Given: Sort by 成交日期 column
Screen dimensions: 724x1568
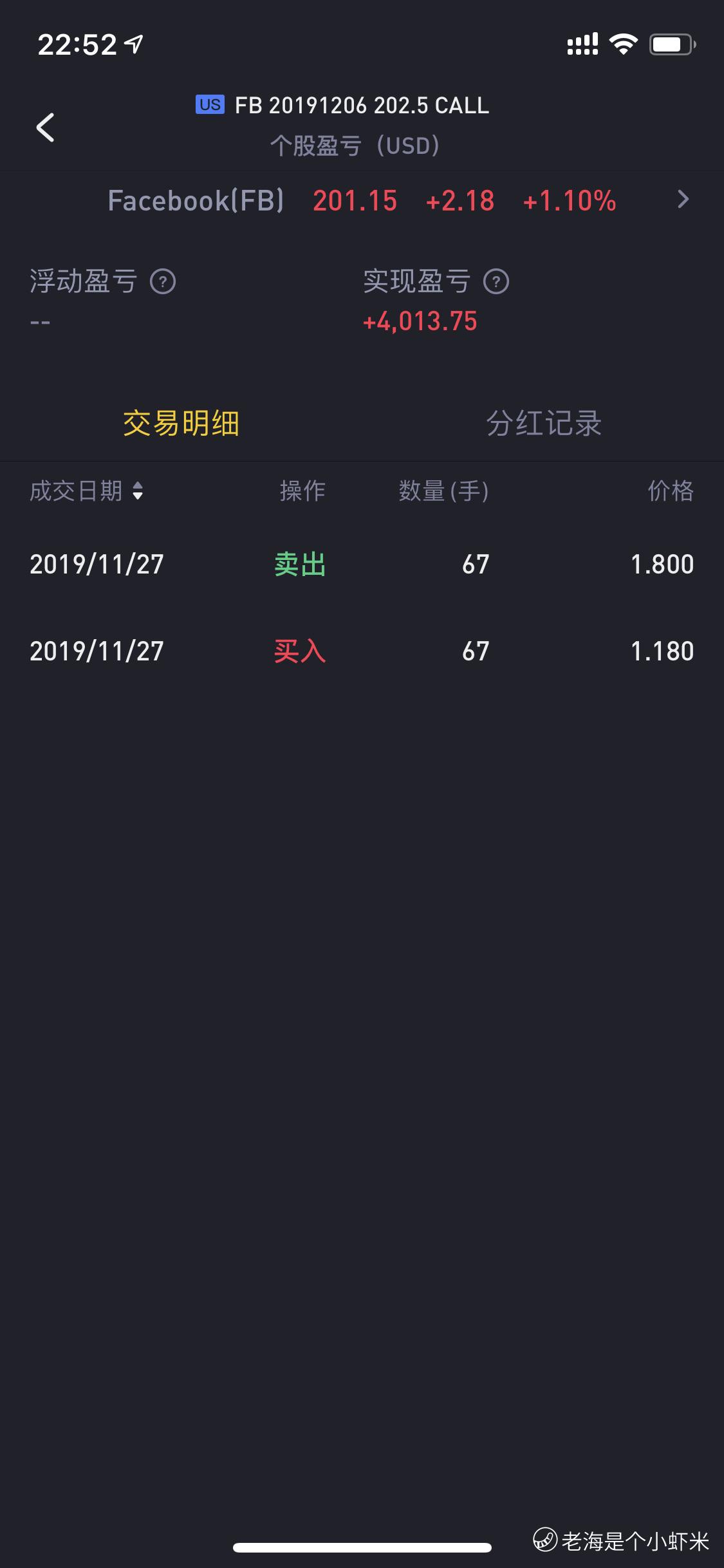Looking at the screenshot, I should [x=86, y=491].
